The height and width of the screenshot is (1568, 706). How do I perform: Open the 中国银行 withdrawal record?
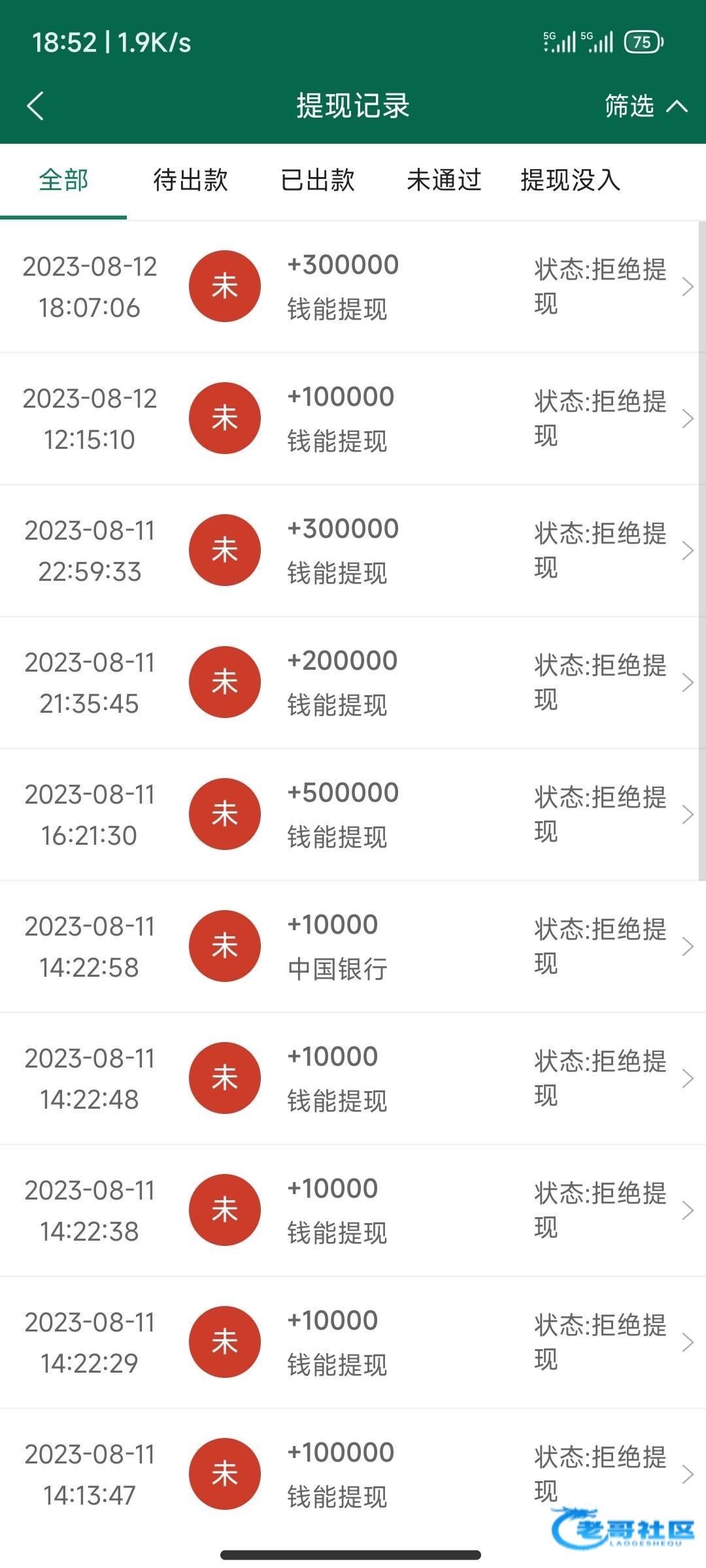353,947
